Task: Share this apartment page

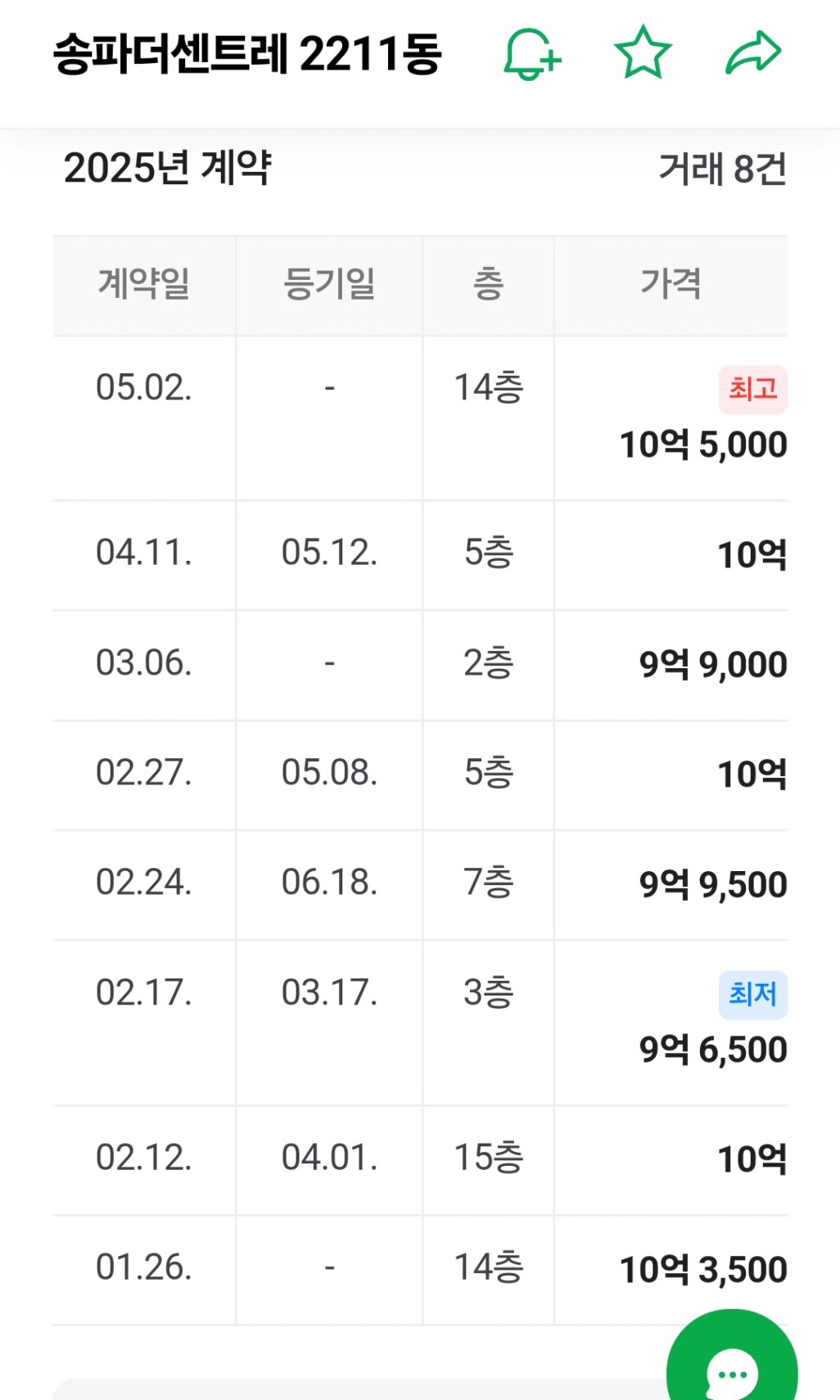Action: click(x=753, y=52)
